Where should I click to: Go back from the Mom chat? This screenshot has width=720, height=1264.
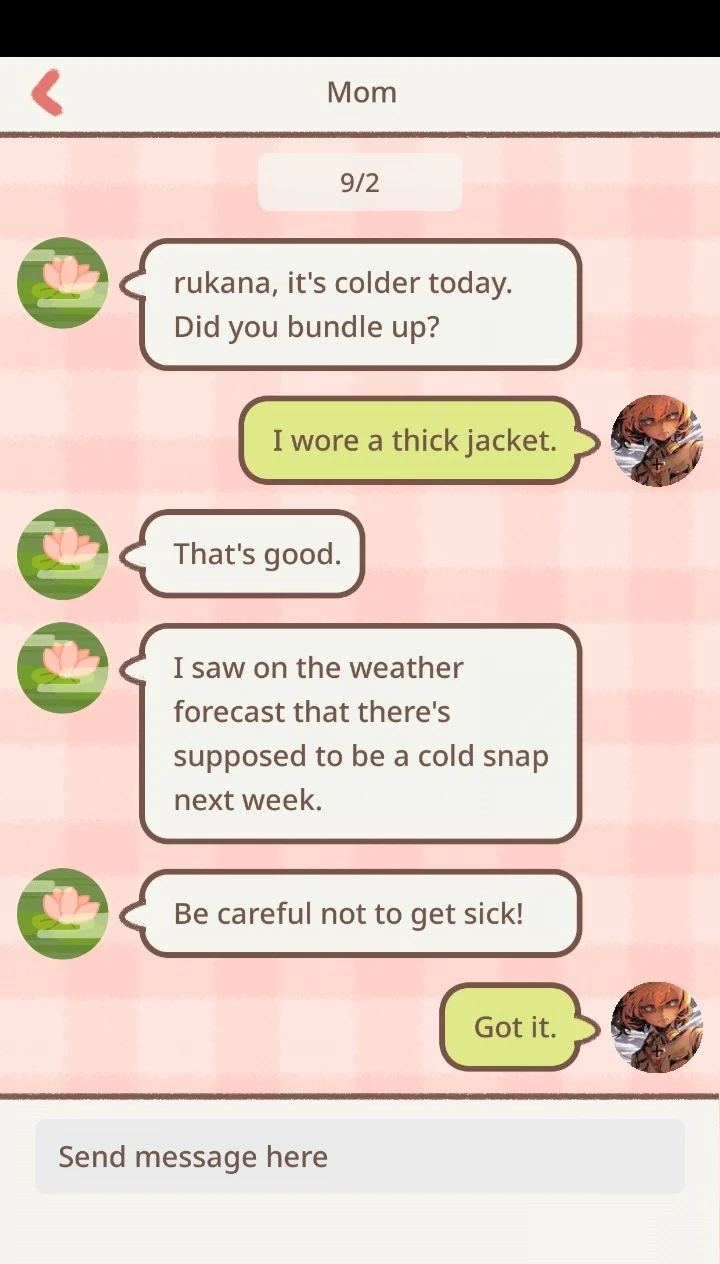(x=47, y=93)
